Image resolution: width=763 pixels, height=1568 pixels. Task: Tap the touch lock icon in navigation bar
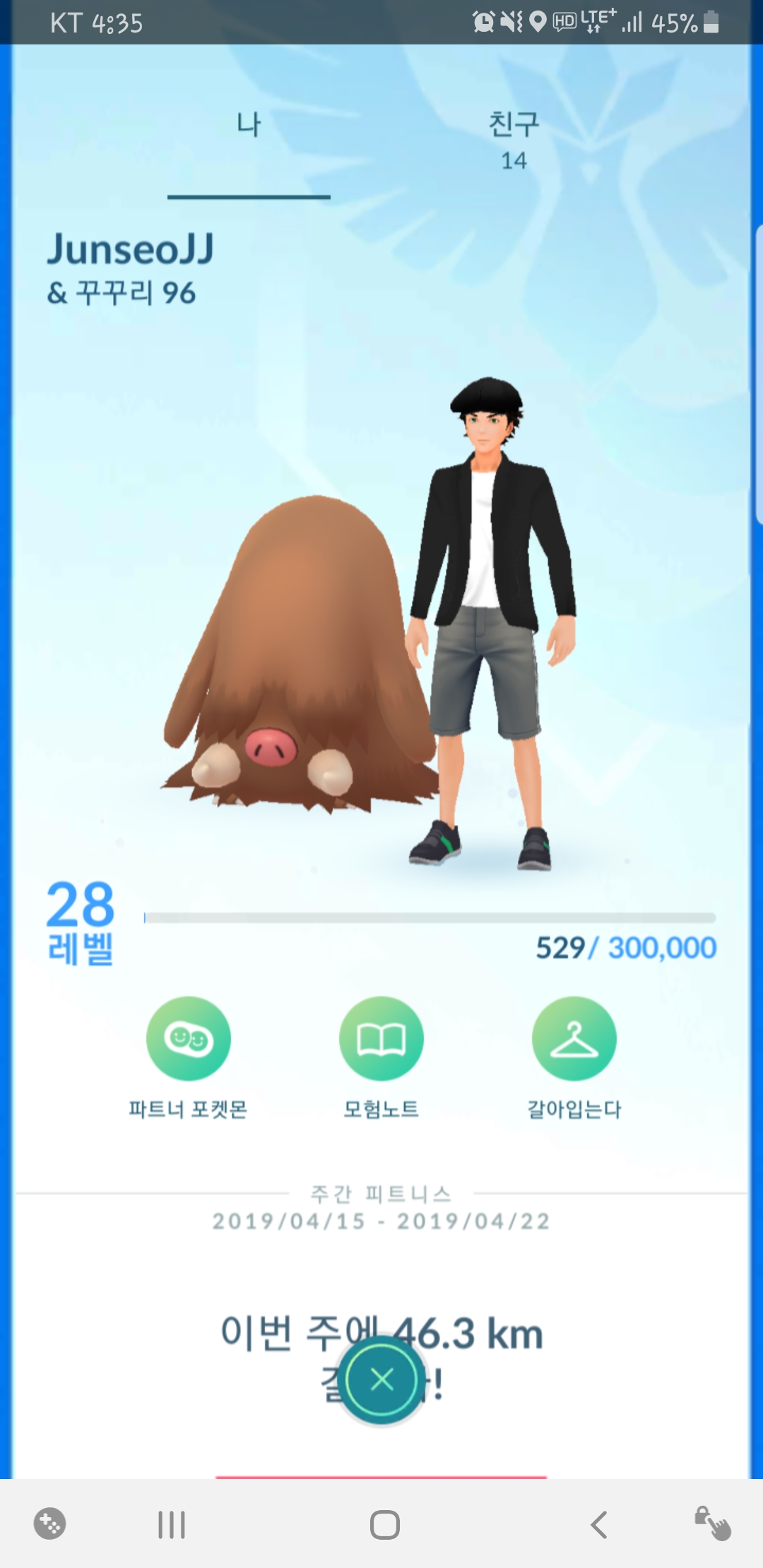pos(712,1524)
